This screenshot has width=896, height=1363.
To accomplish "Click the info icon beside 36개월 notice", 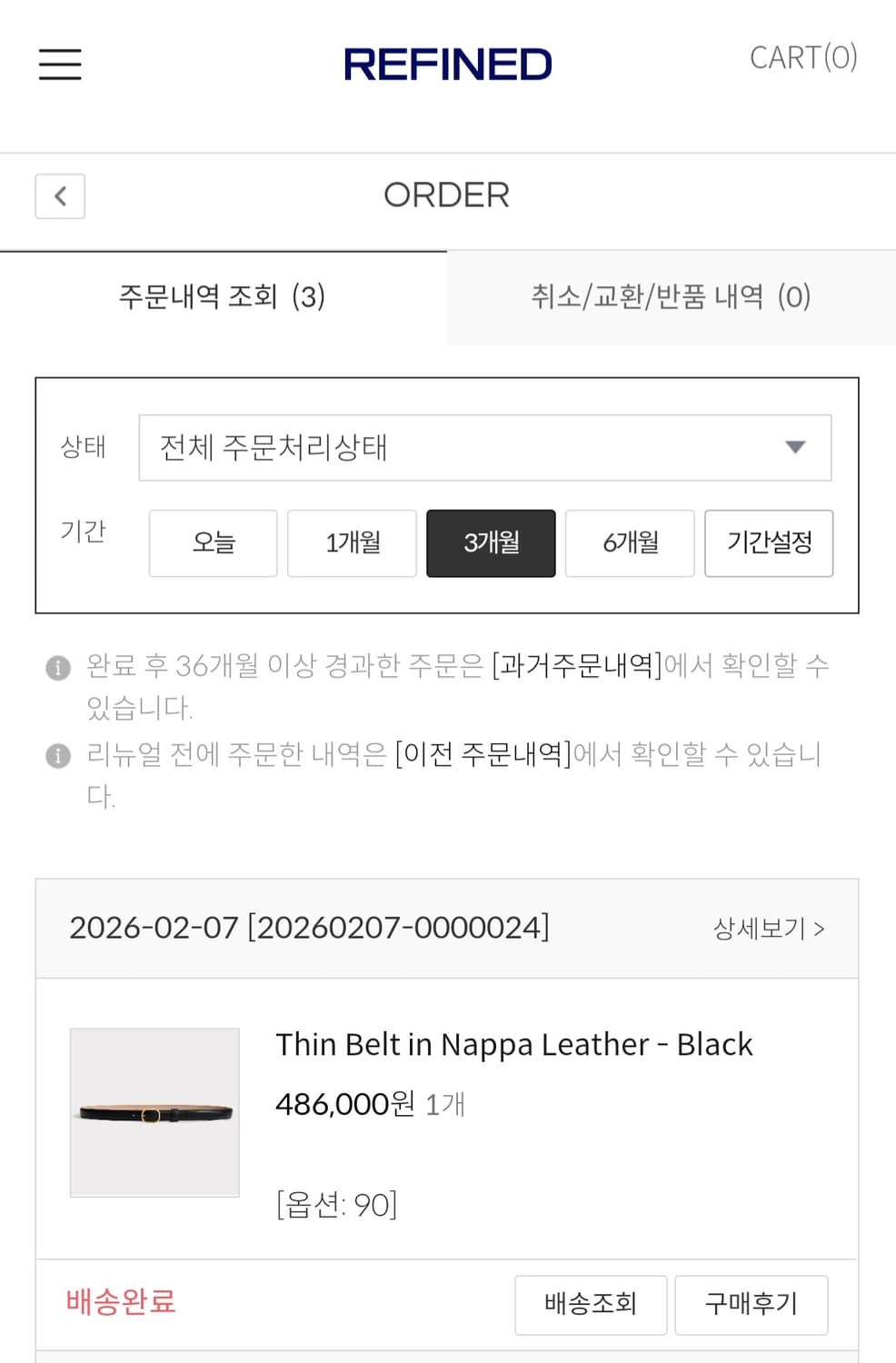I will pyautogui.click(x=59, y=666).
